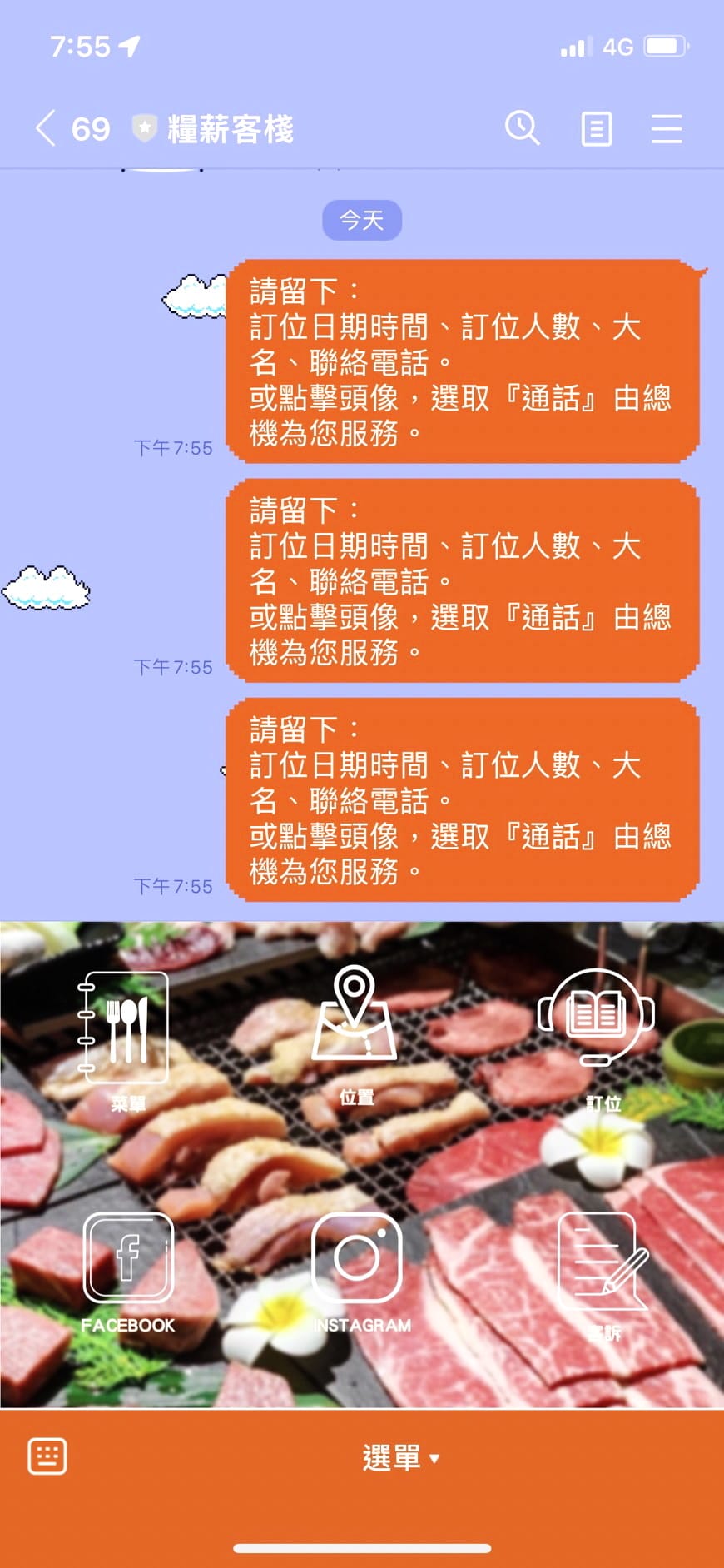The height and width of the screenshot is (1568, 724).
Task: Tap the home indicator bar at screen bottom
Action: click(x=361, y=1546)
